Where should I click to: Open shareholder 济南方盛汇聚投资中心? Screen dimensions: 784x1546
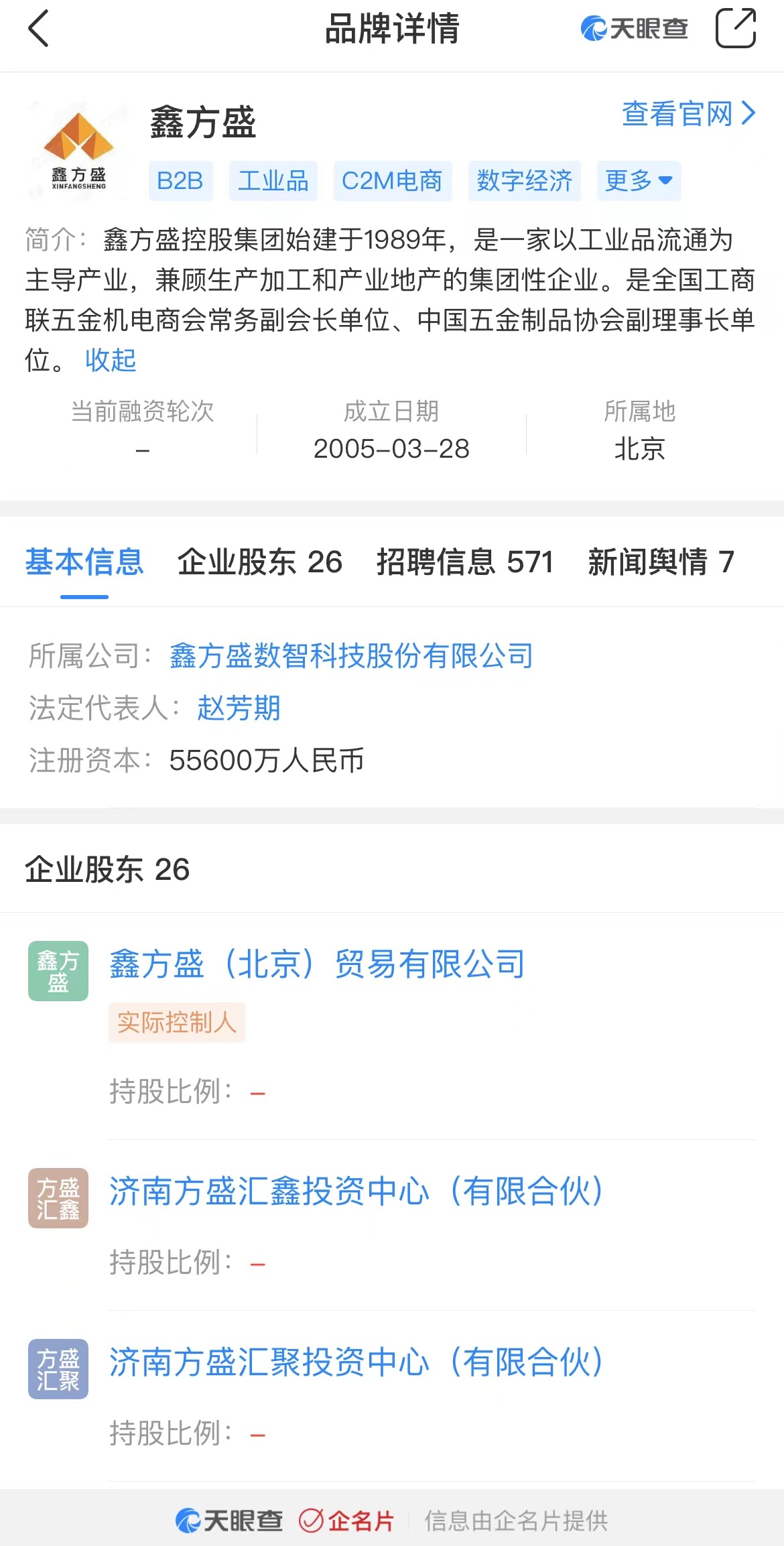click(356, 1362)
